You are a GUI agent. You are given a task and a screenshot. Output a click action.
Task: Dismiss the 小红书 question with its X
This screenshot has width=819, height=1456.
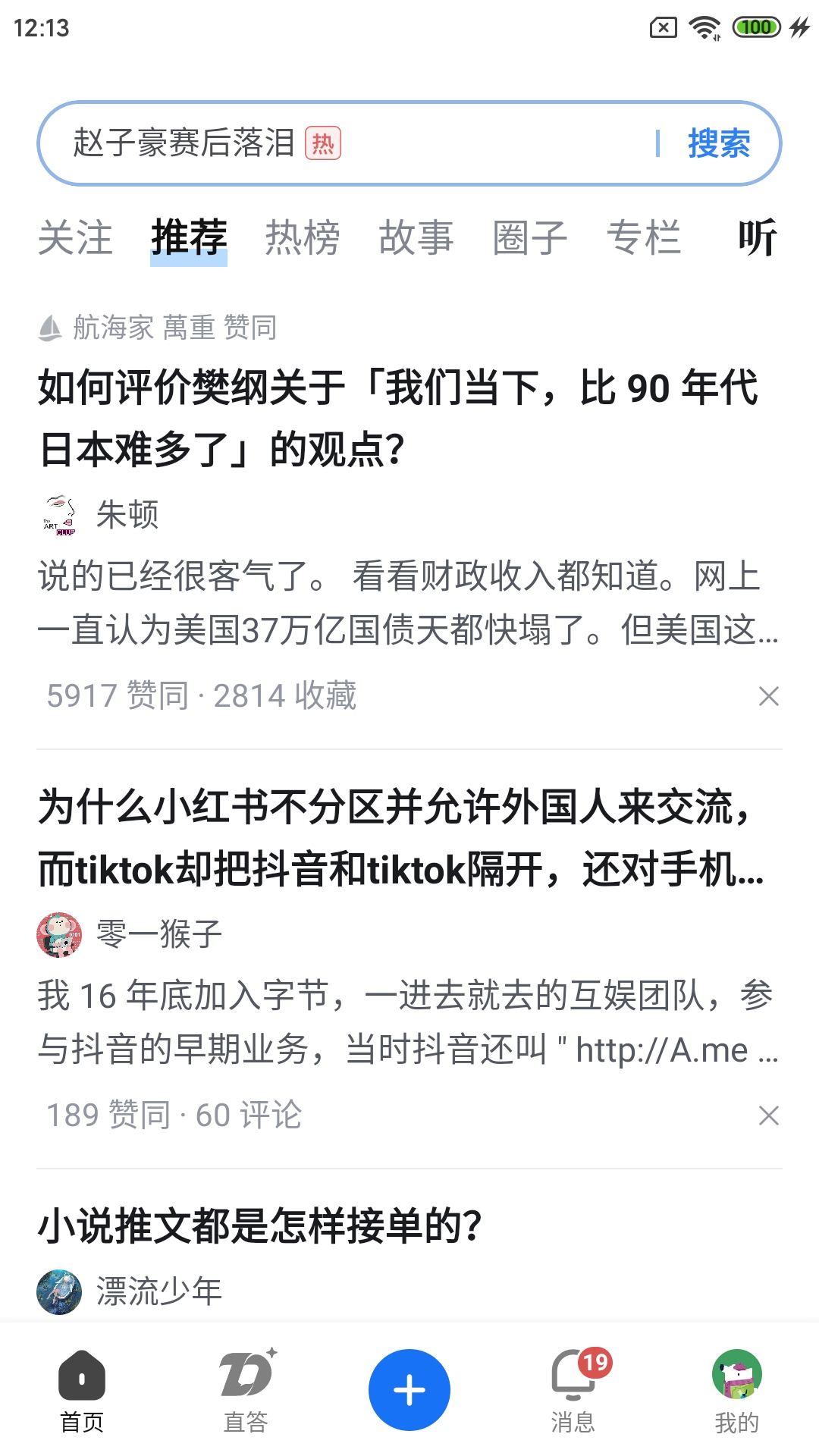tap(769, 1115)
